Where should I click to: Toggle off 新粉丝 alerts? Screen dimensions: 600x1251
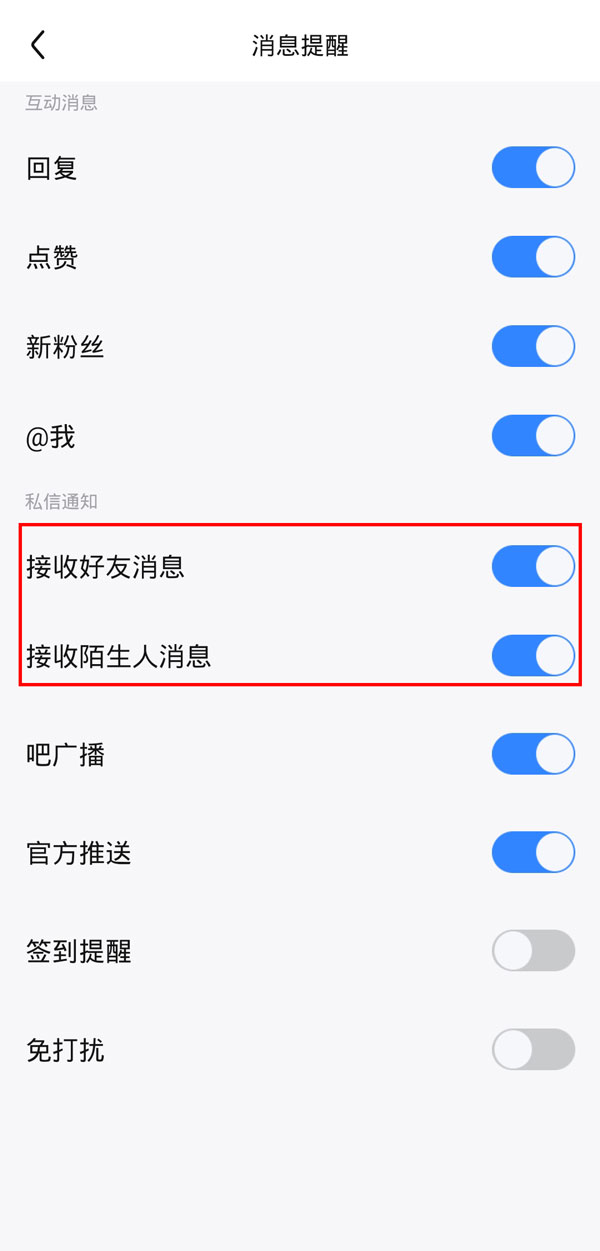coord(533,347)
